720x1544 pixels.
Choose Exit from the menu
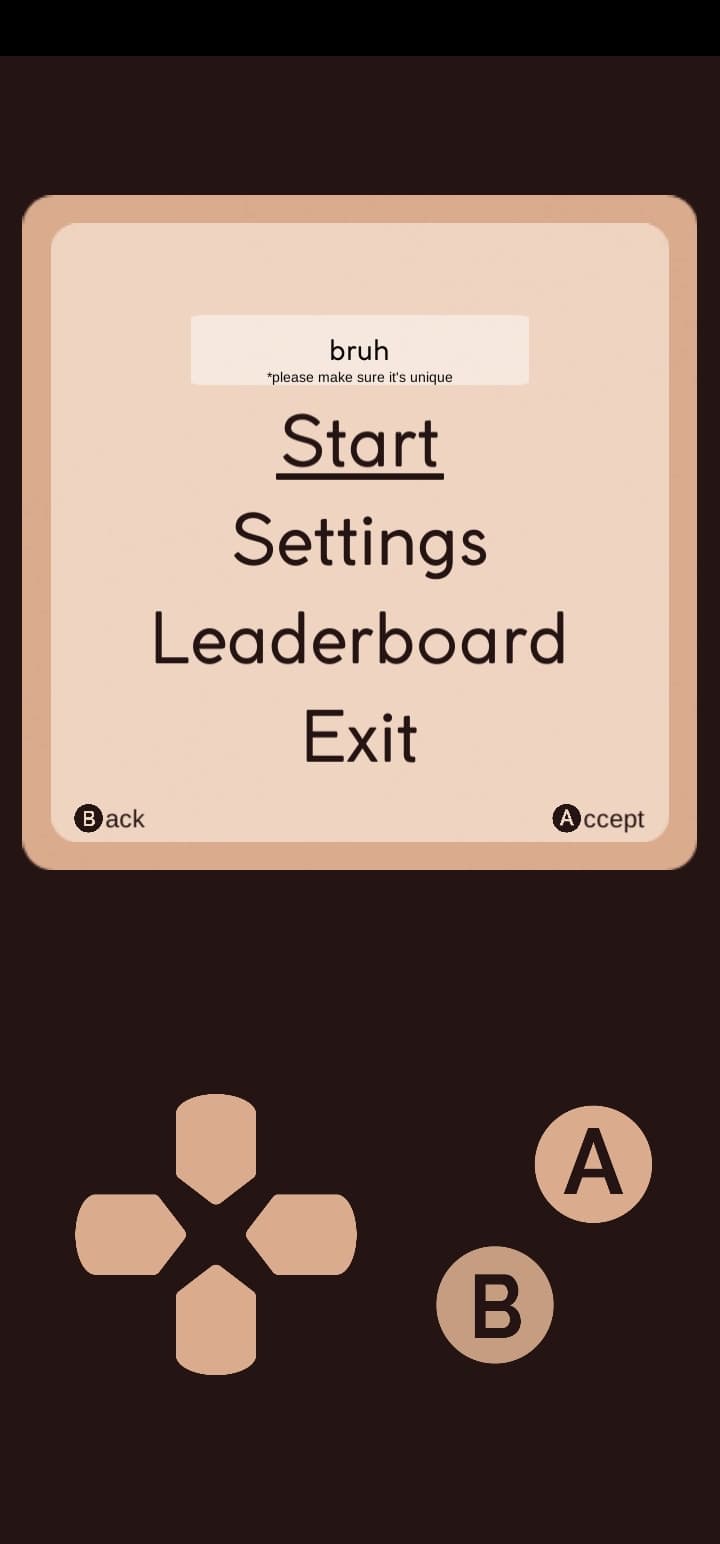360,736
